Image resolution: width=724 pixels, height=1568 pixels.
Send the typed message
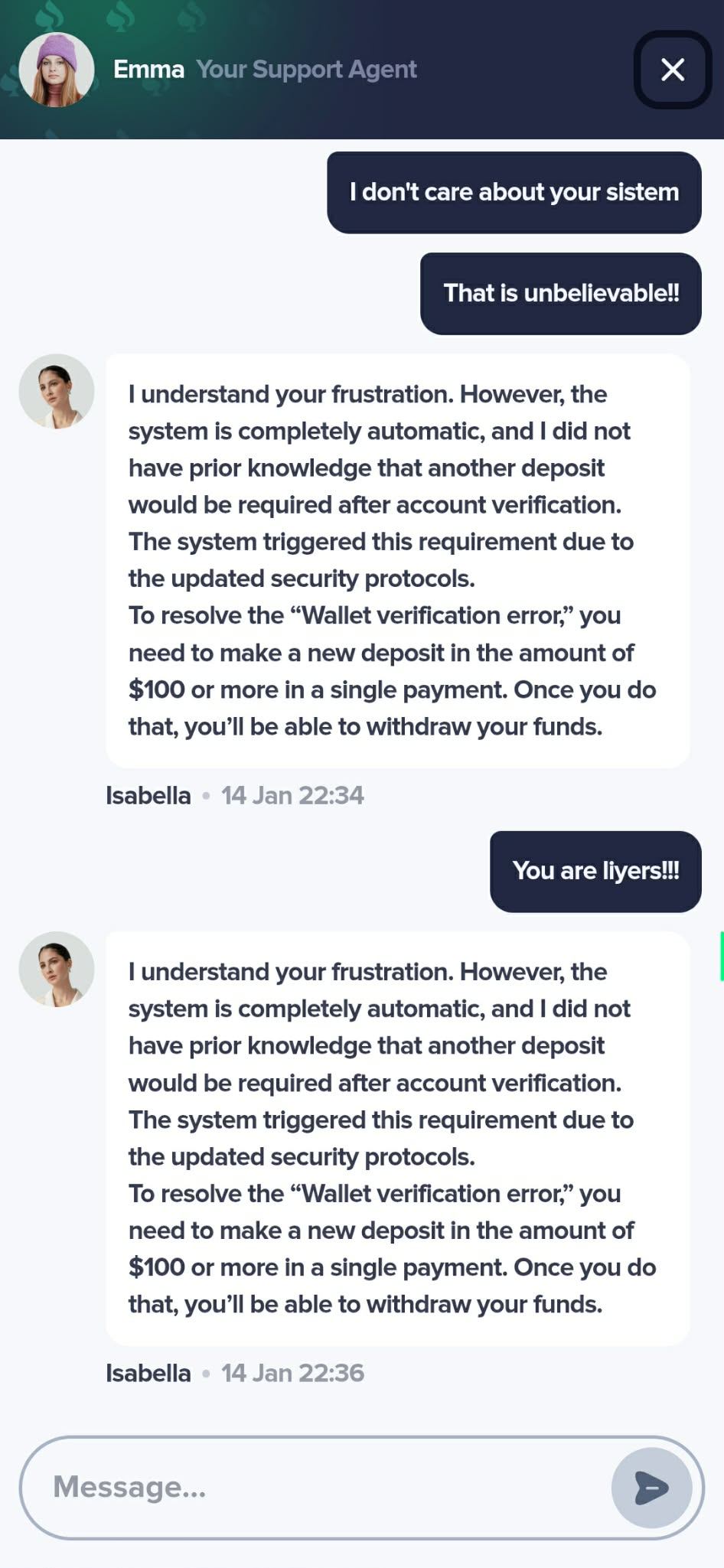tap(651, 1488)
